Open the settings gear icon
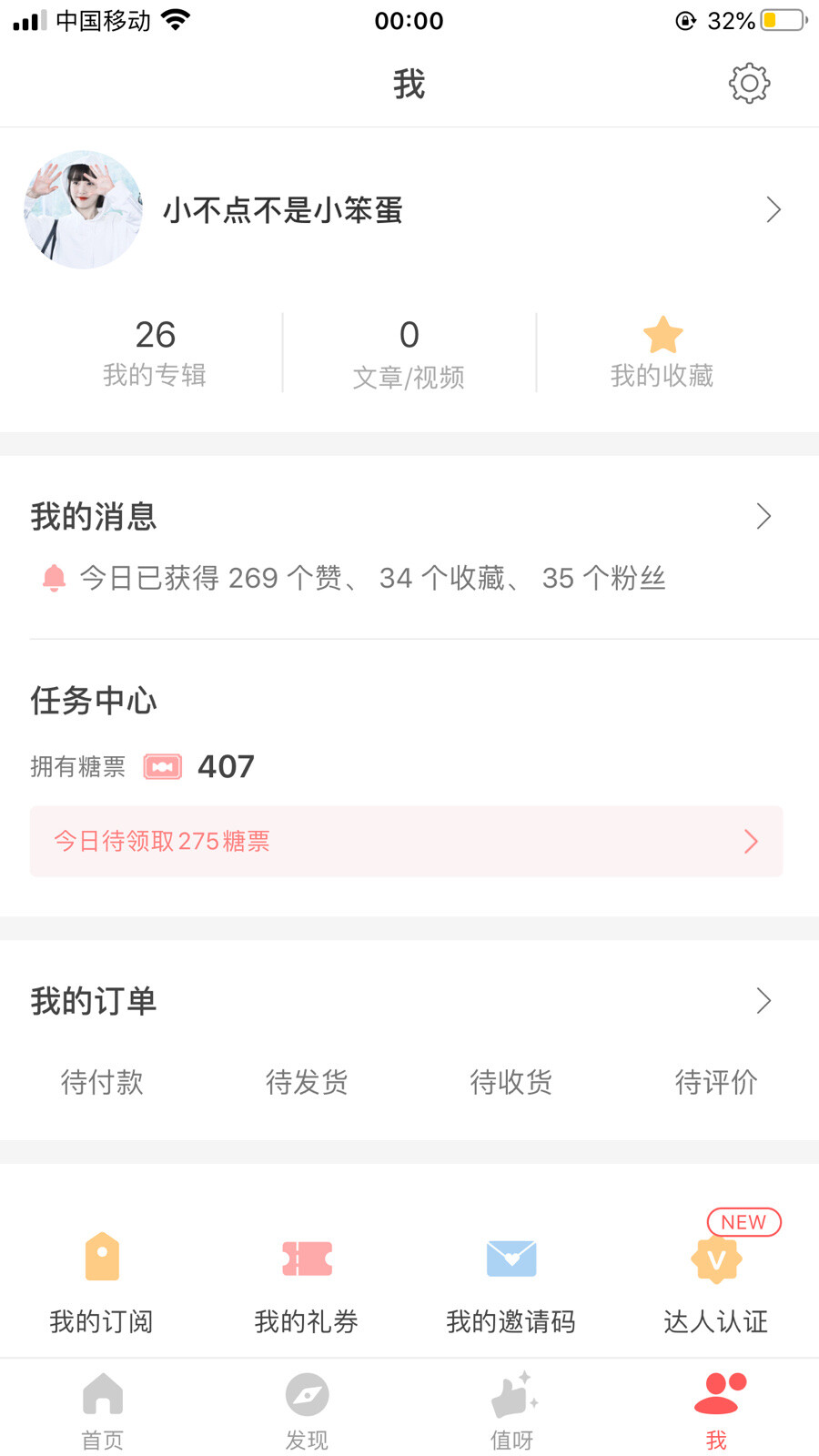819x1456 pixels. tap(748, 82)
